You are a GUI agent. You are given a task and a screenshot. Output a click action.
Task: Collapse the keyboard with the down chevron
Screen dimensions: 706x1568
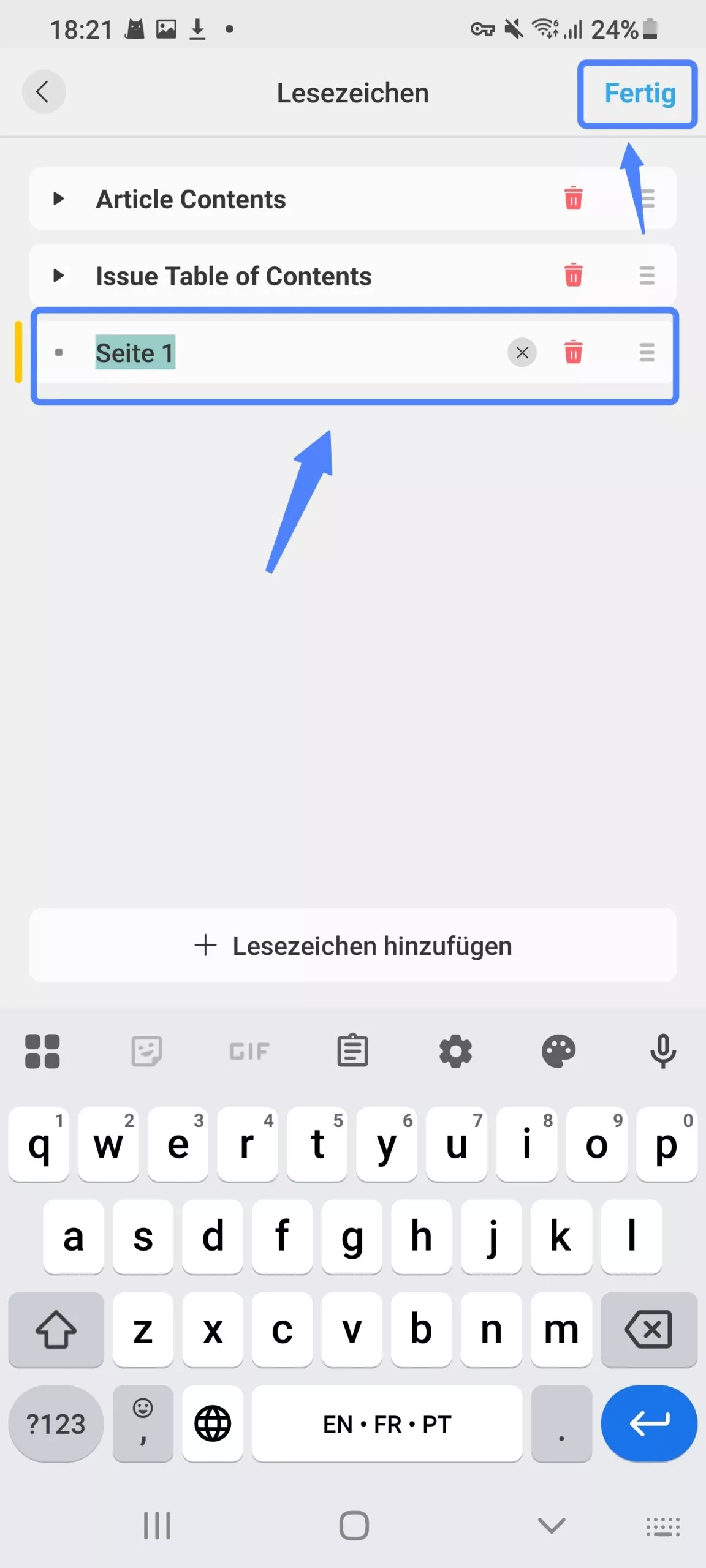pos(550,1525)
